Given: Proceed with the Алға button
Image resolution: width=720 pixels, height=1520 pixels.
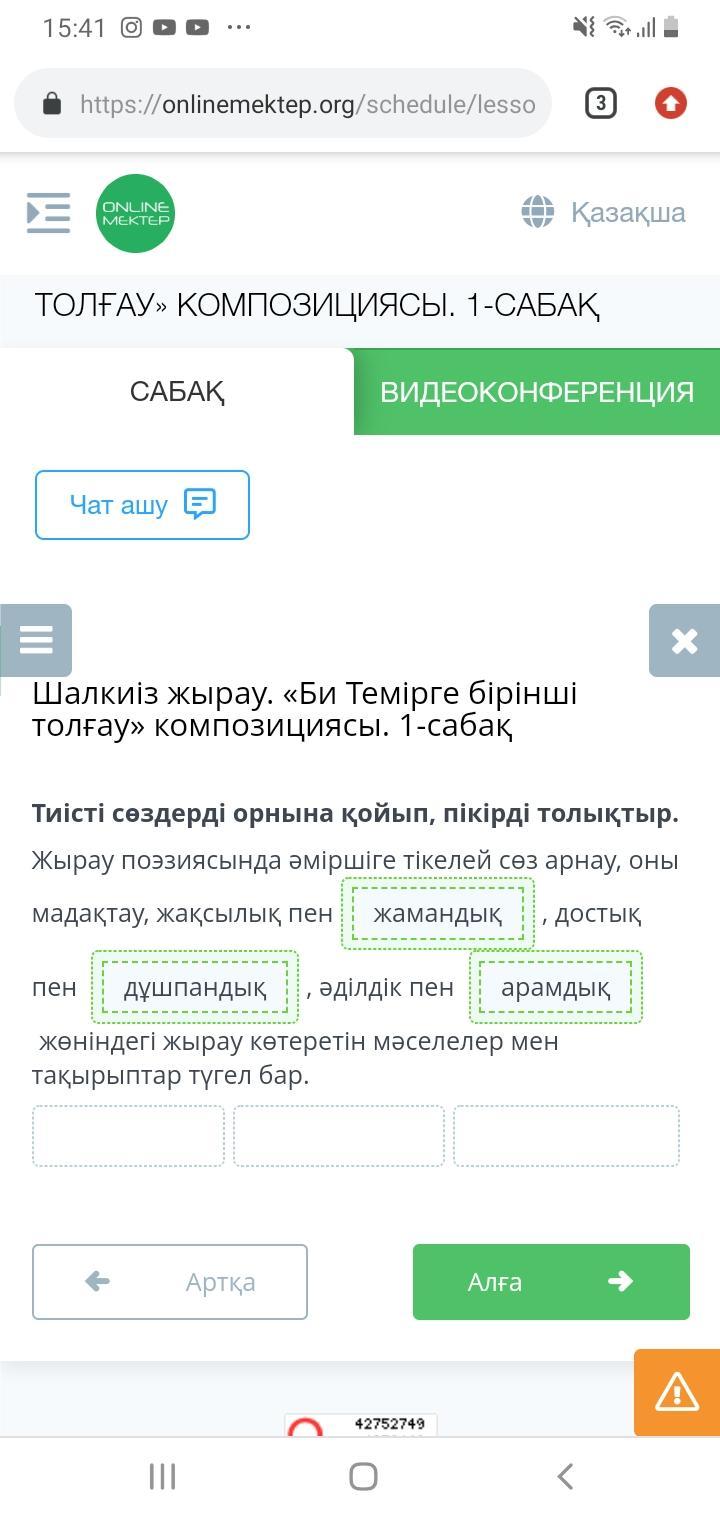Looking at the screenshot, I should point(551,1282).
